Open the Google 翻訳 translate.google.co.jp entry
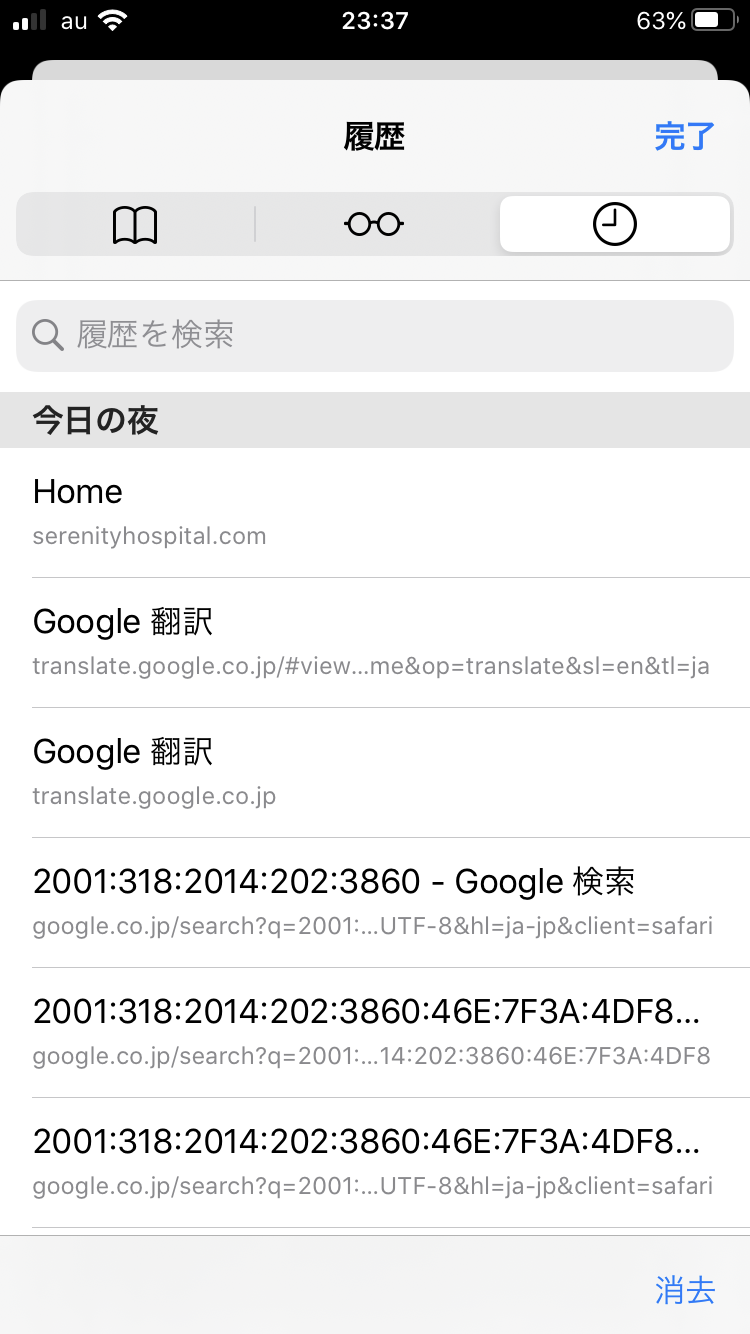Screen dimensions: 750x1334 (x=375, y=772)
